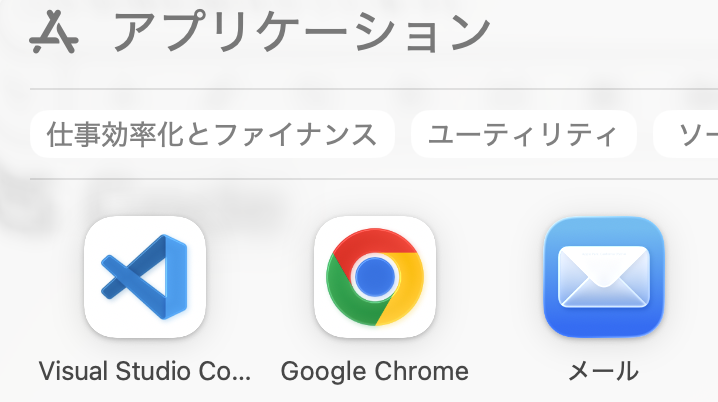Select the partially visible ソー category chip
The height and width of the screenshot is (402, 718).
click(x=686, y=134)
